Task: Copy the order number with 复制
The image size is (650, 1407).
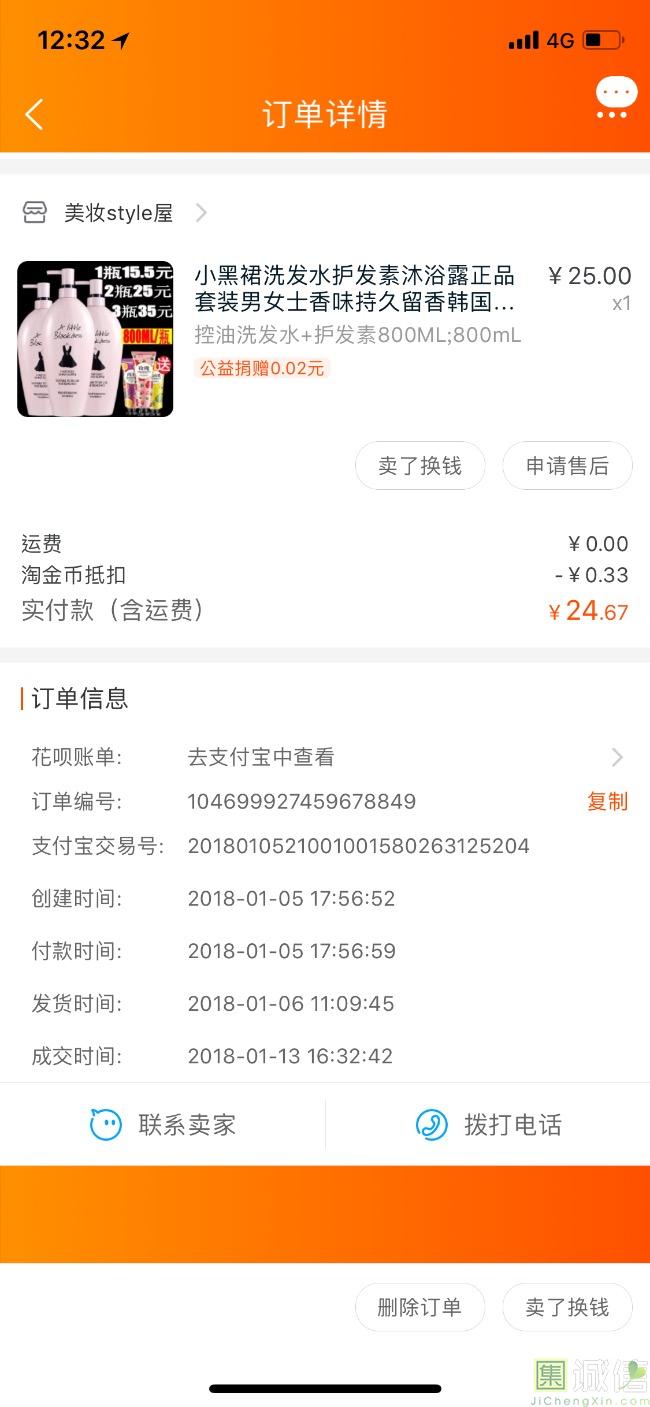Action: click(607, 801)
